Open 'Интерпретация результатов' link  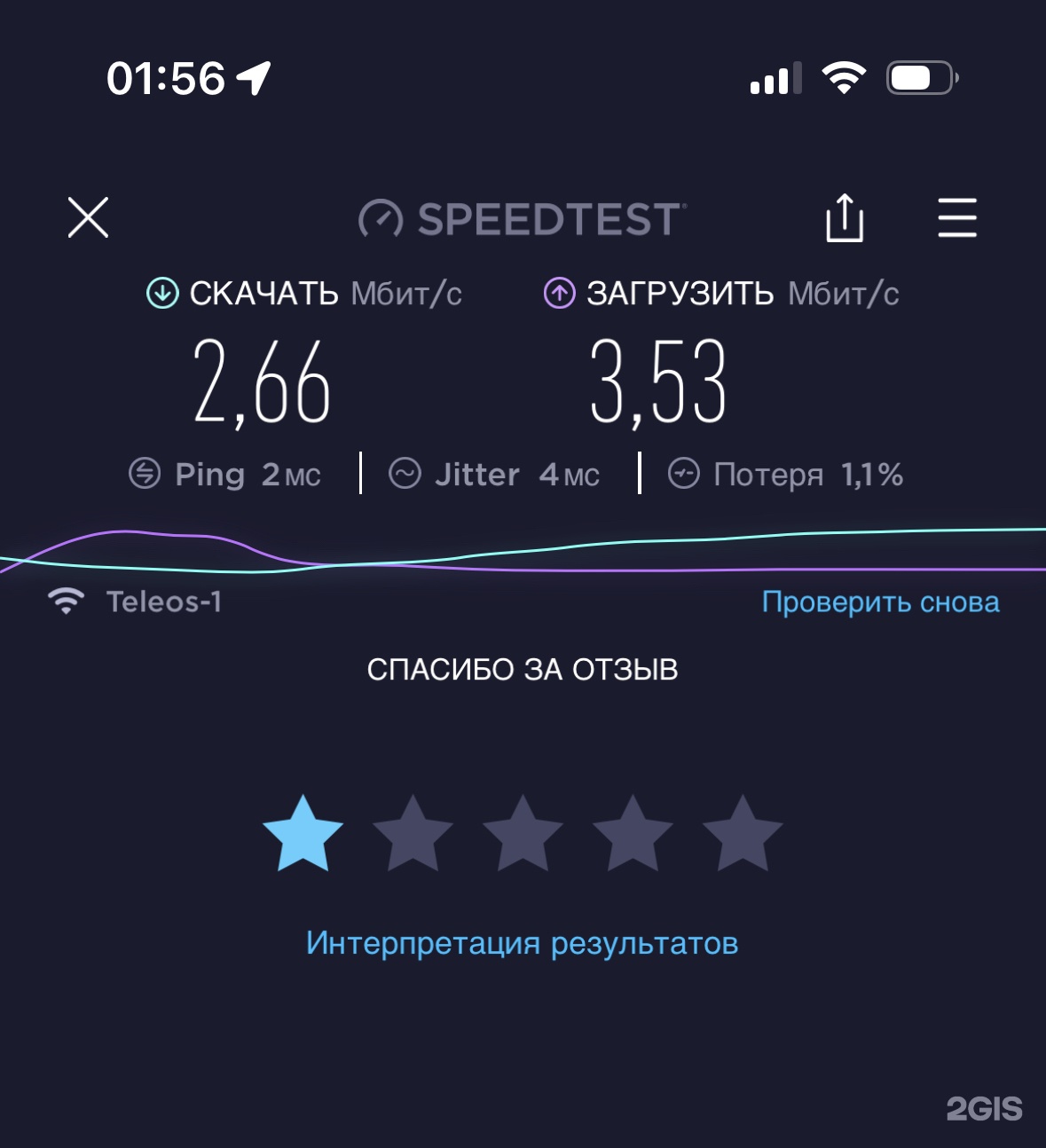click(522, 943)
